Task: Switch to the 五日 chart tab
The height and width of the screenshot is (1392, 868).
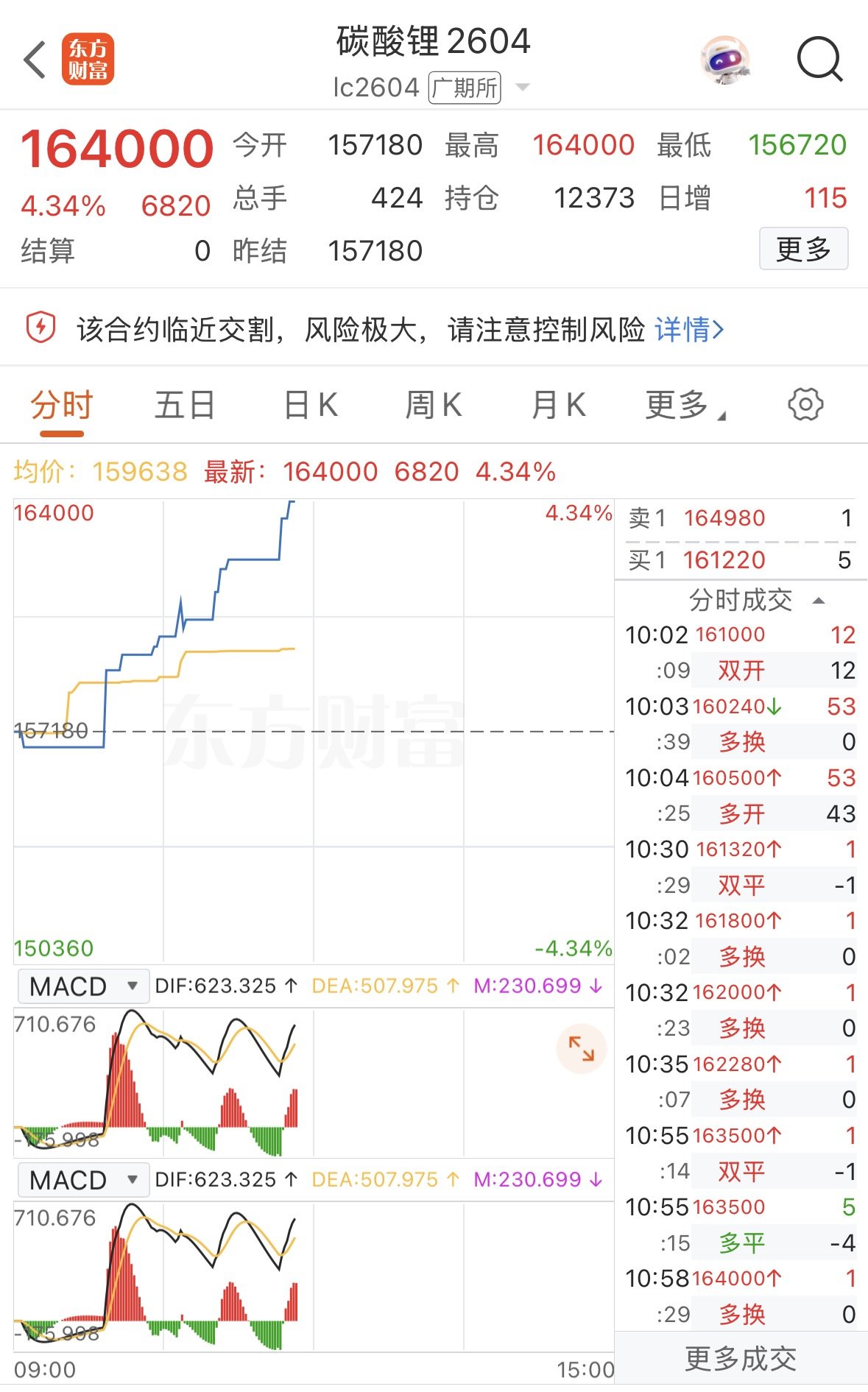Action: pyautogui.click(x=185, y=405)
